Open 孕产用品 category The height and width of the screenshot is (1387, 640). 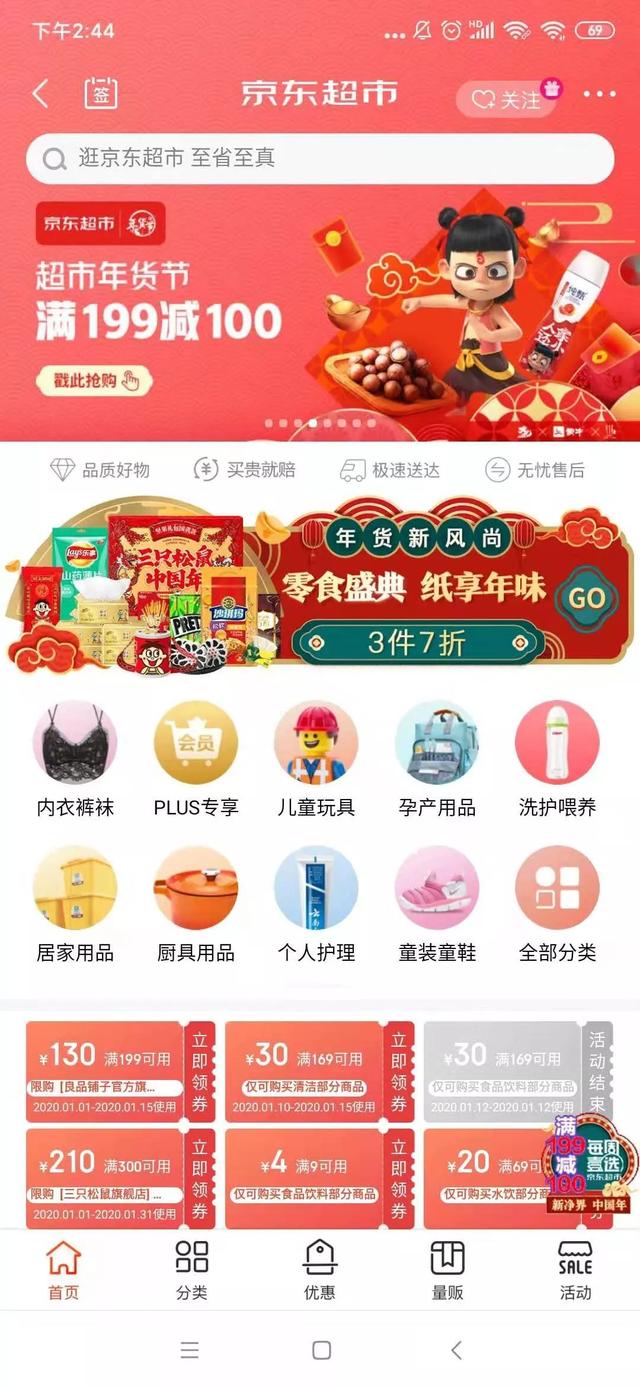pyautogui.click(x=437, y=760)
